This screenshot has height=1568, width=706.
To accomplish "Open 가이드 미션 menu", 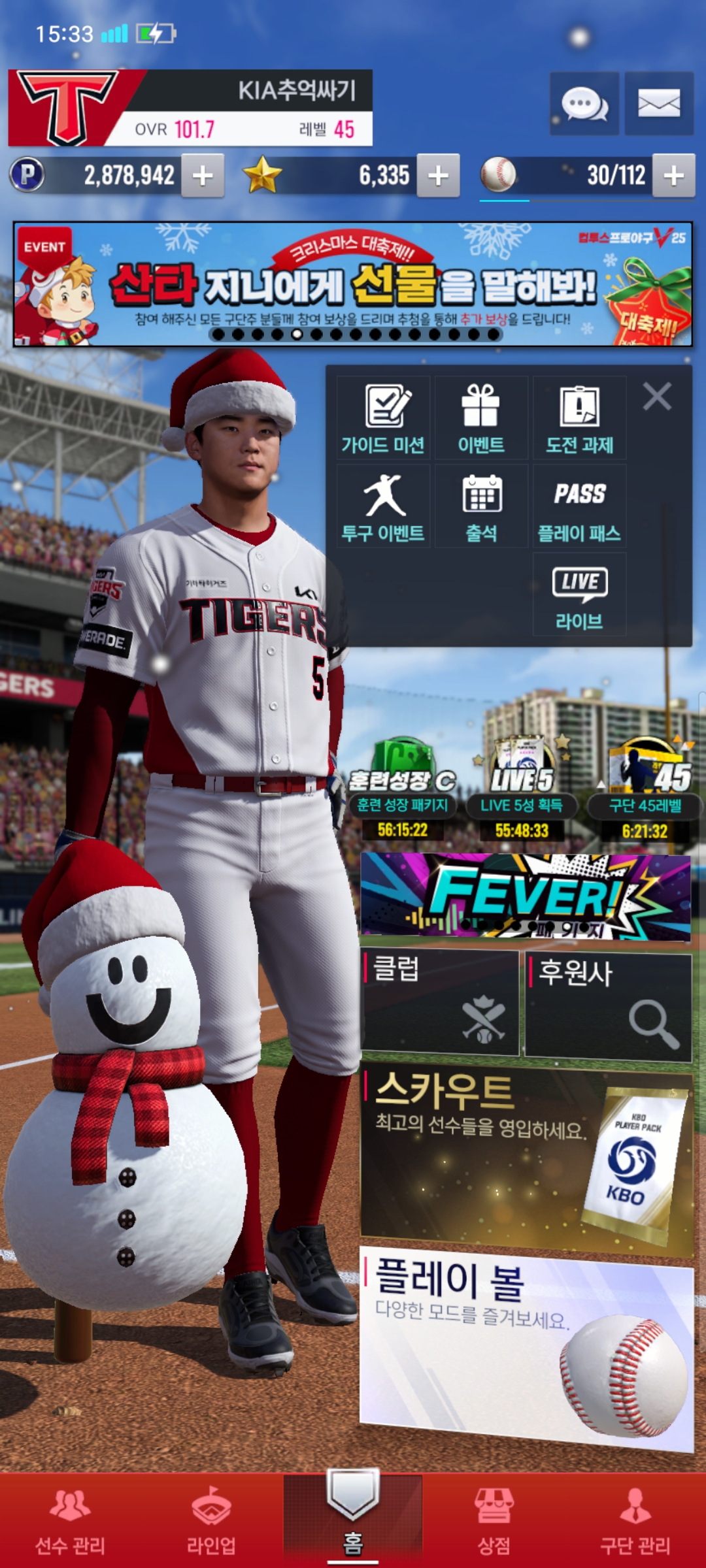I will (x=384, y=418).
